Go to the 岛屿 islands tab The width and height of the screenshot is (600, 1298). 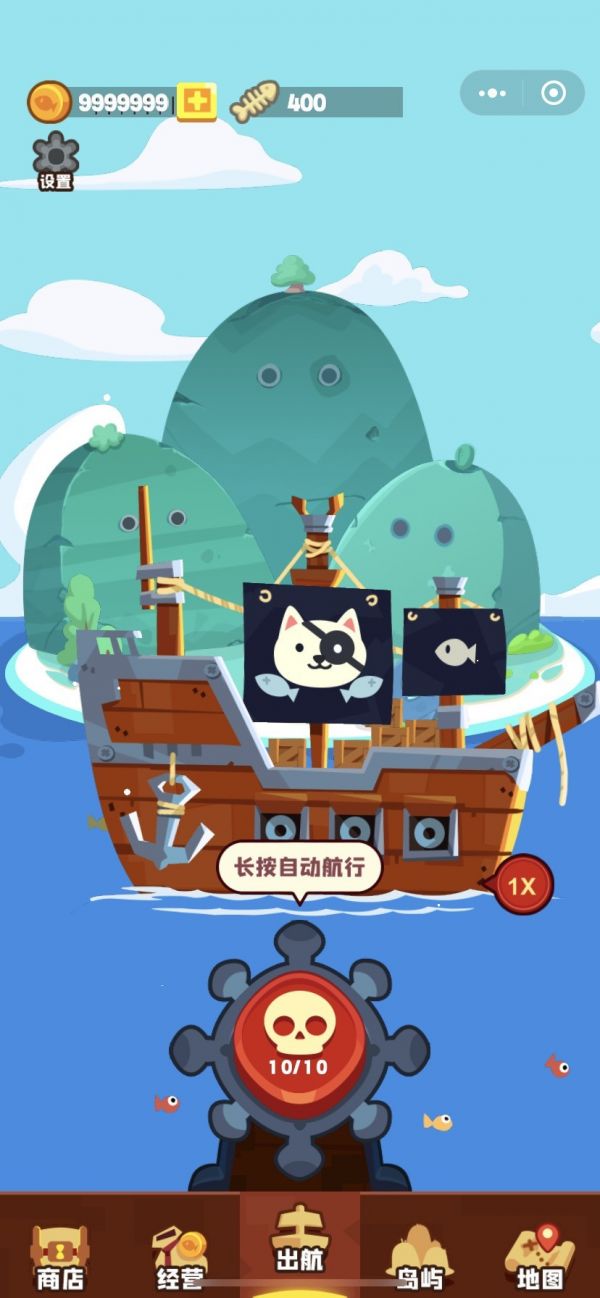coord(420,1256)
